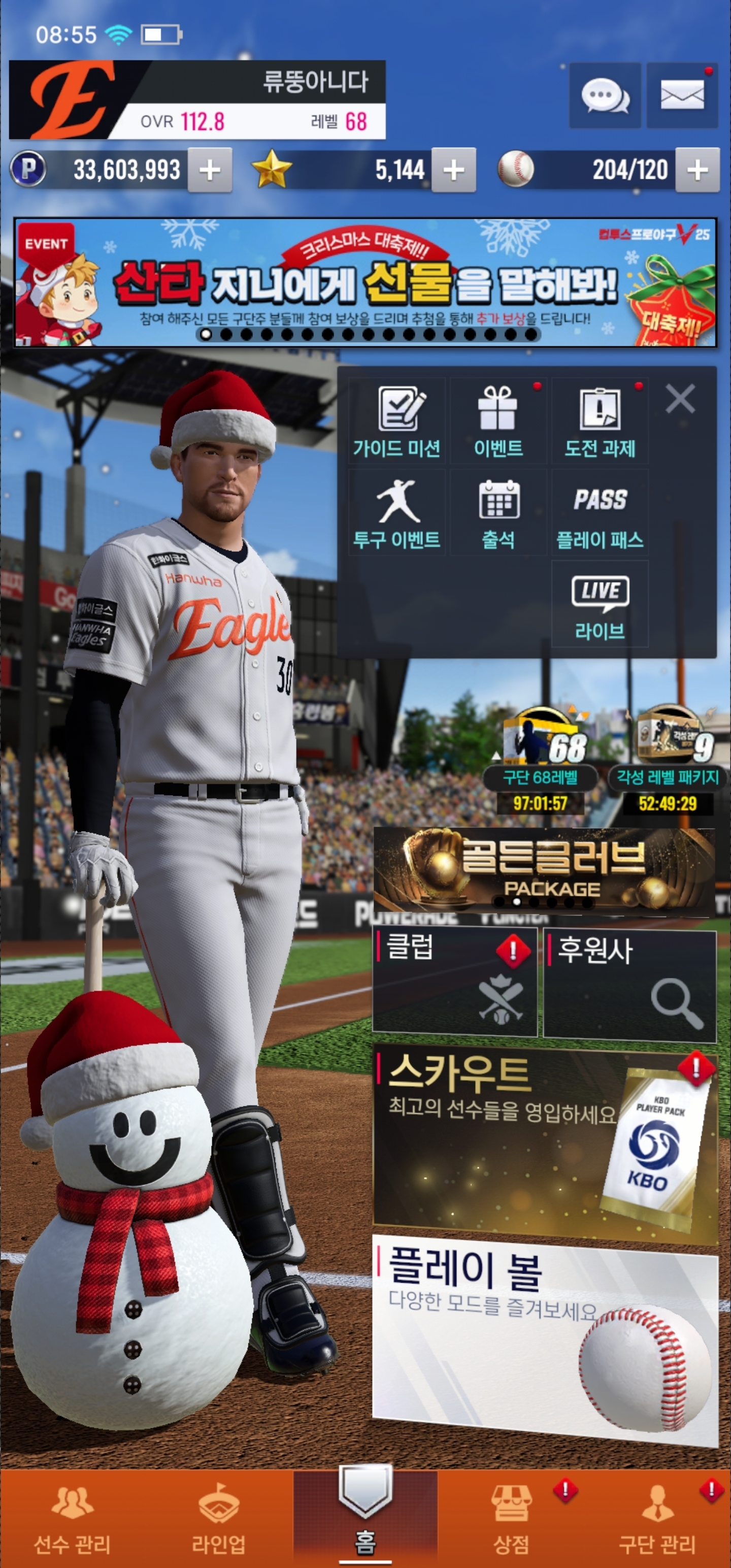
Task: Open 투구 이벤트 pitching event
Action: coord(397,513)
